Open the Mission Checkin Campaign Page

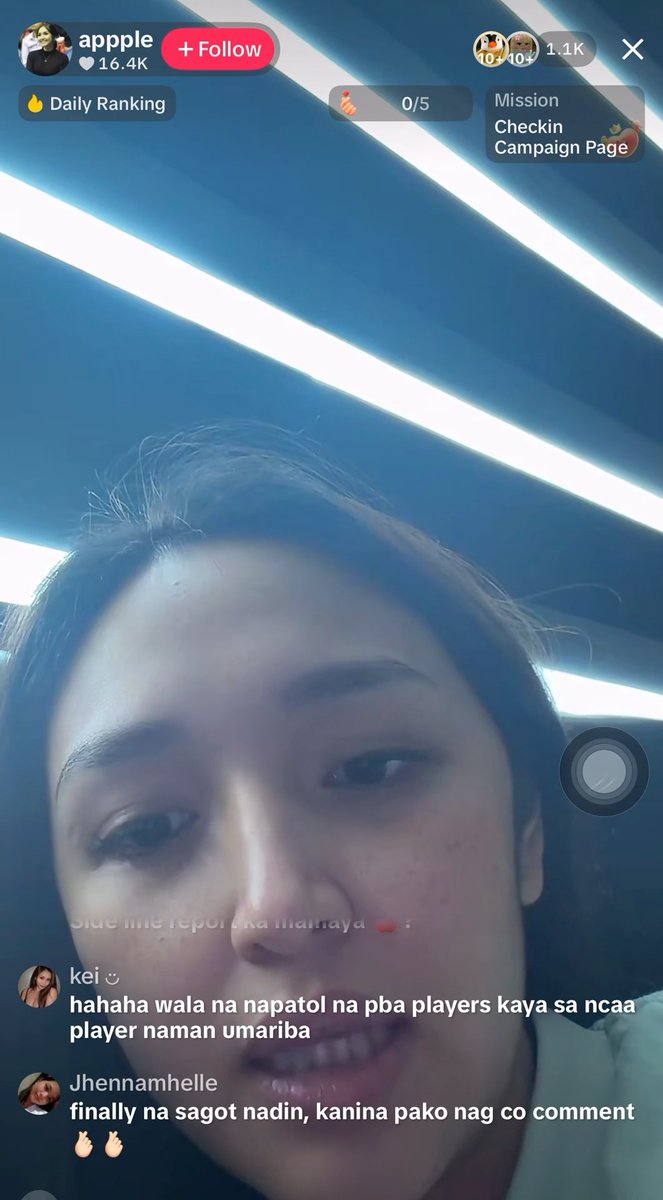coord(565,124)
